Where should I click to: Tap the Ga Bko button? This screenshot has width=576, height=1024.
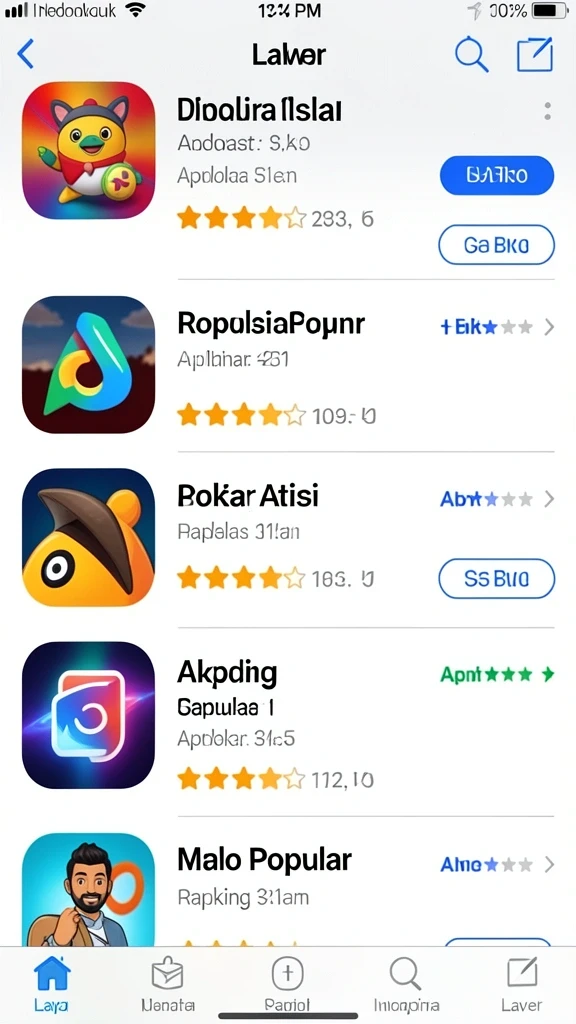coord(496,245)
